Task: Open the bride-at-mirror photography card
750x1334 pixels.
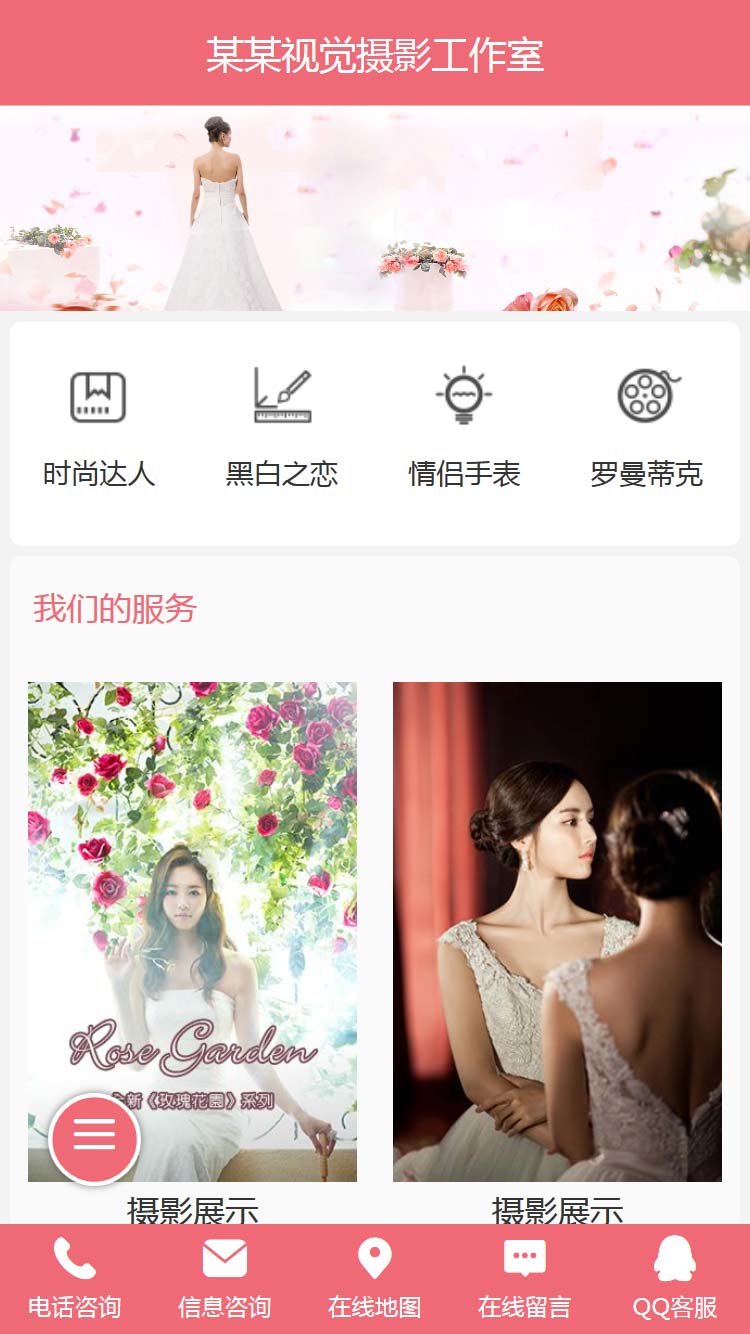Action: click(557, 930)
